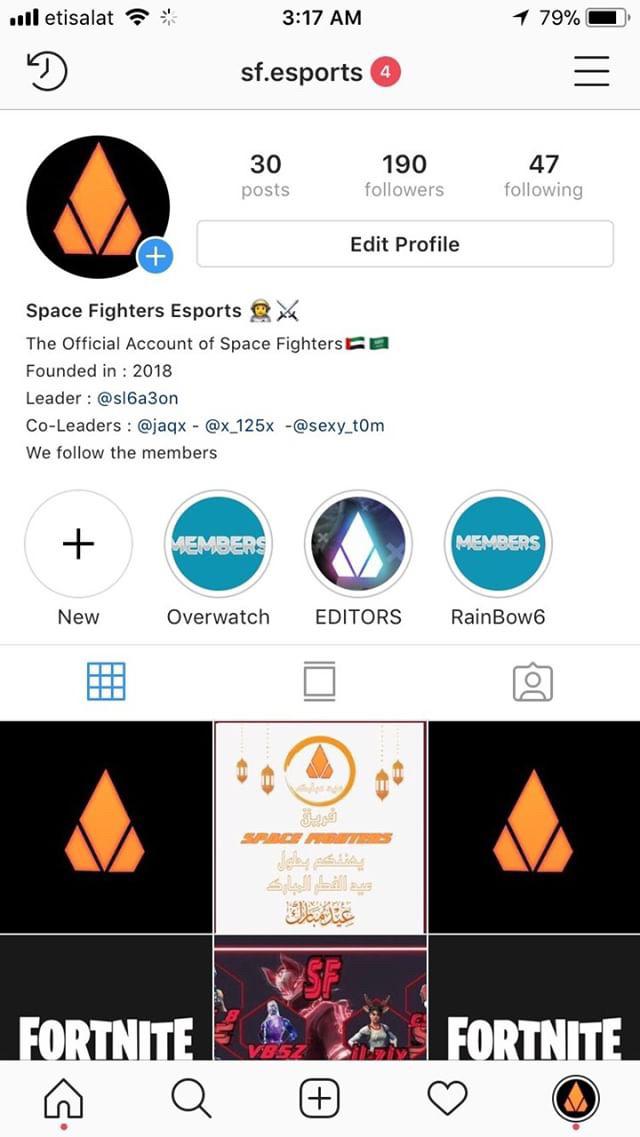Image resolution: width=640 pixels, height=1137 pixels.
Task: Open co-leader link @x_125x
Action: pyautogui.click(x=239, y=425)
